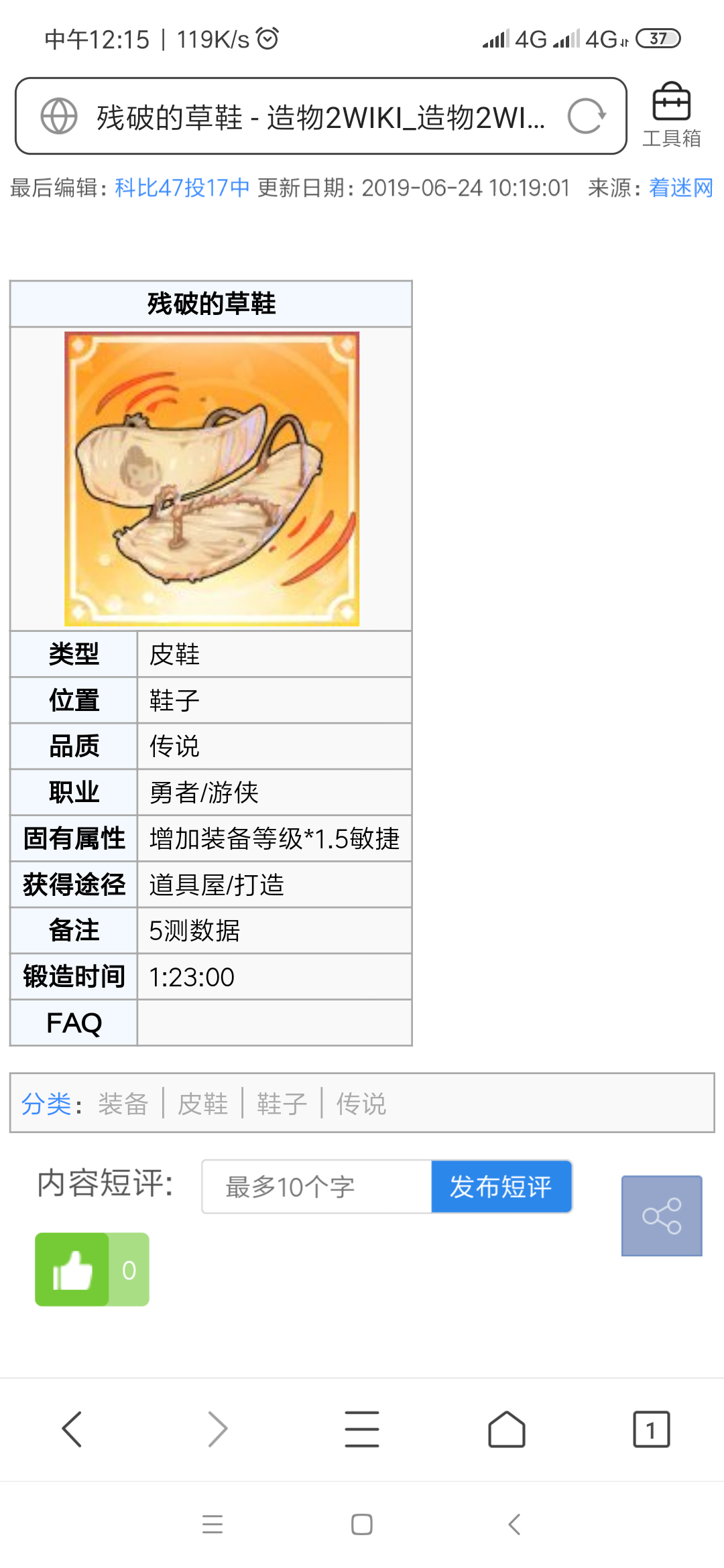Open the 着迷网 source link
The width and height of the screenshot is (724, 1568).
coord(680,188)
